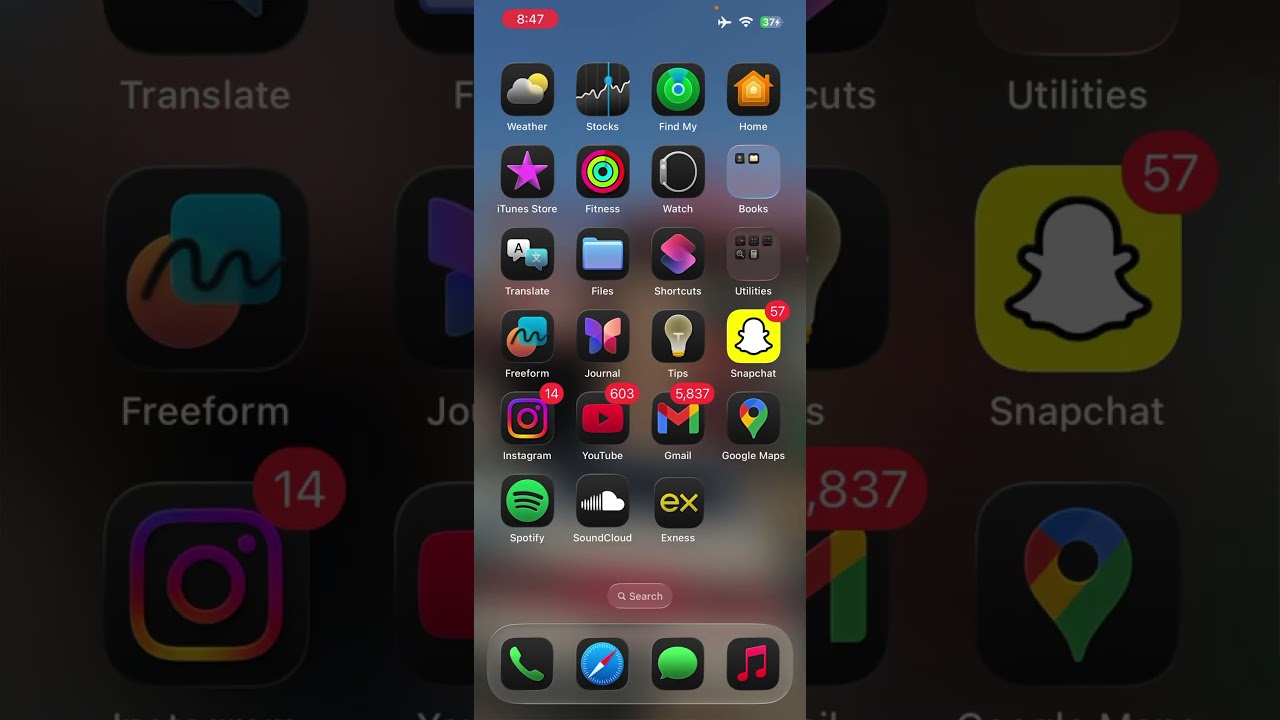Open the Fitness app
The image size is (1280, 720).
602,172
